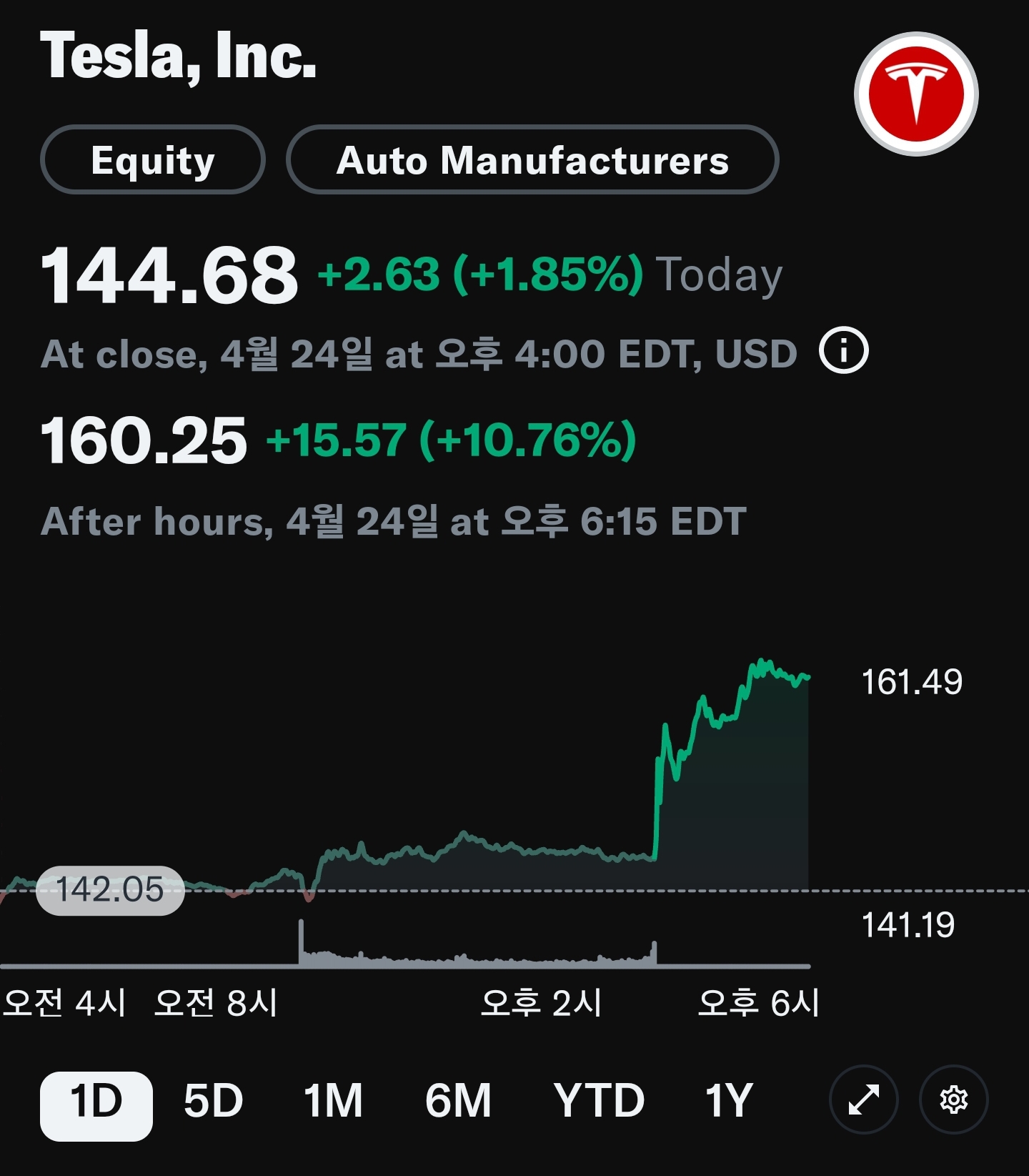Expand the chart to full screen

tap(863, 1100)
